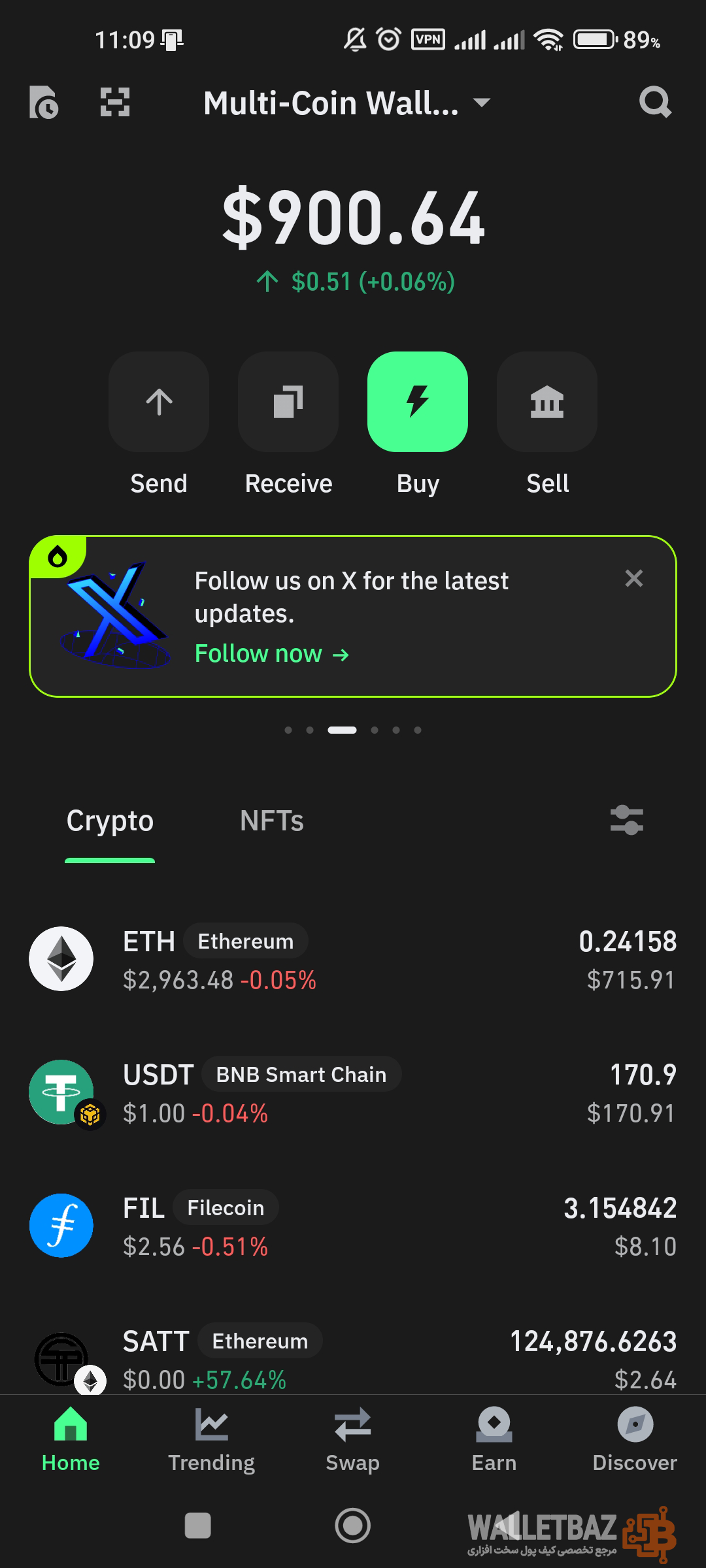Tap the green Buy button
Screen dimensions: 706x1568
(418, 402)
